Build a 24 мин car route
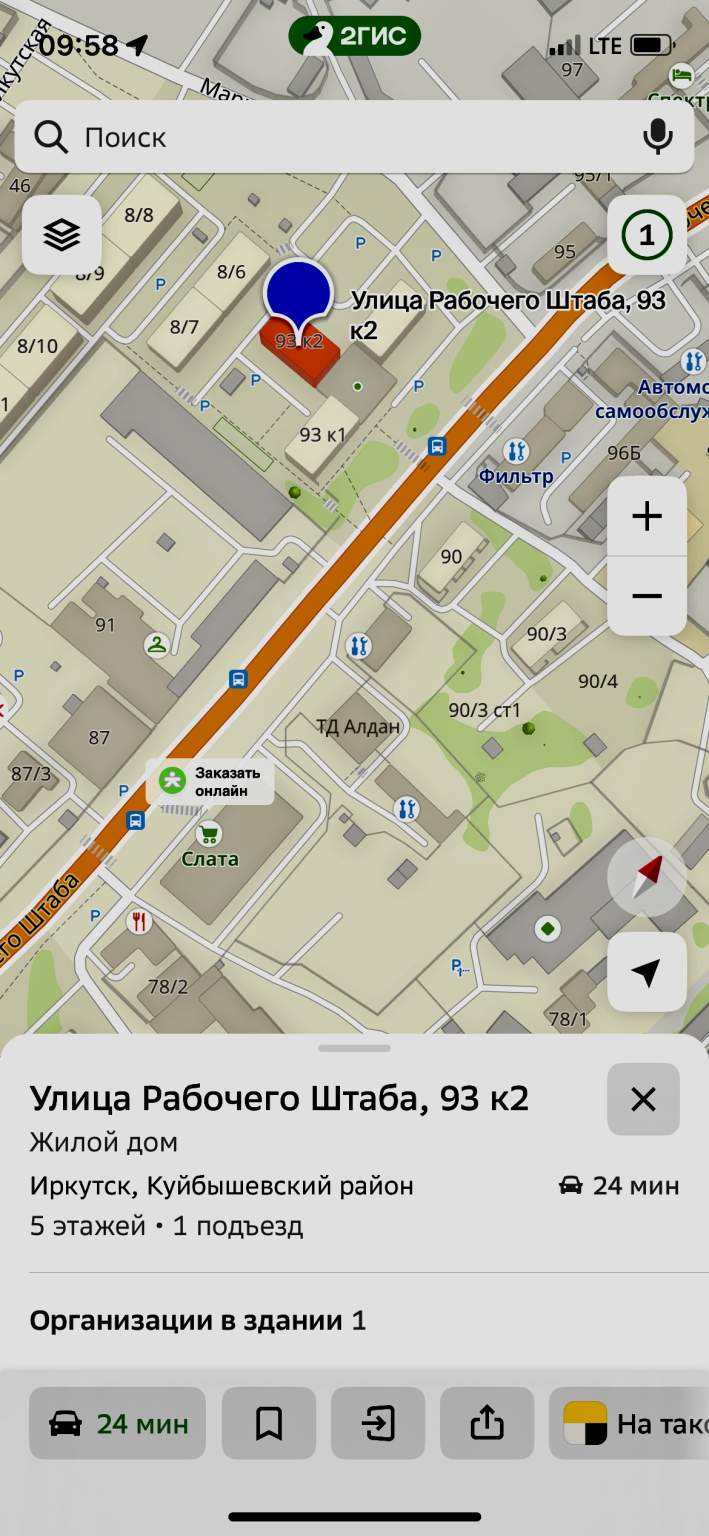Viewport: 709px width, 1536px height. pyautogui.click(x=117, y=1423)
